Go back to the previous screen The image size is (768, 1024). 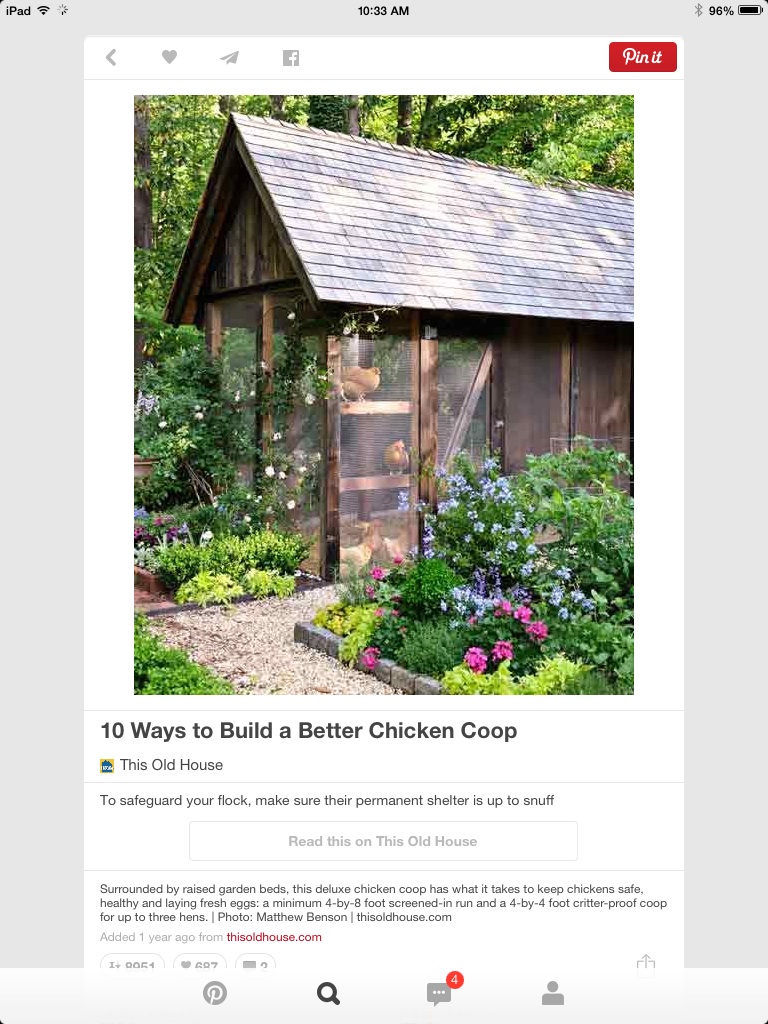click(111, 58)
